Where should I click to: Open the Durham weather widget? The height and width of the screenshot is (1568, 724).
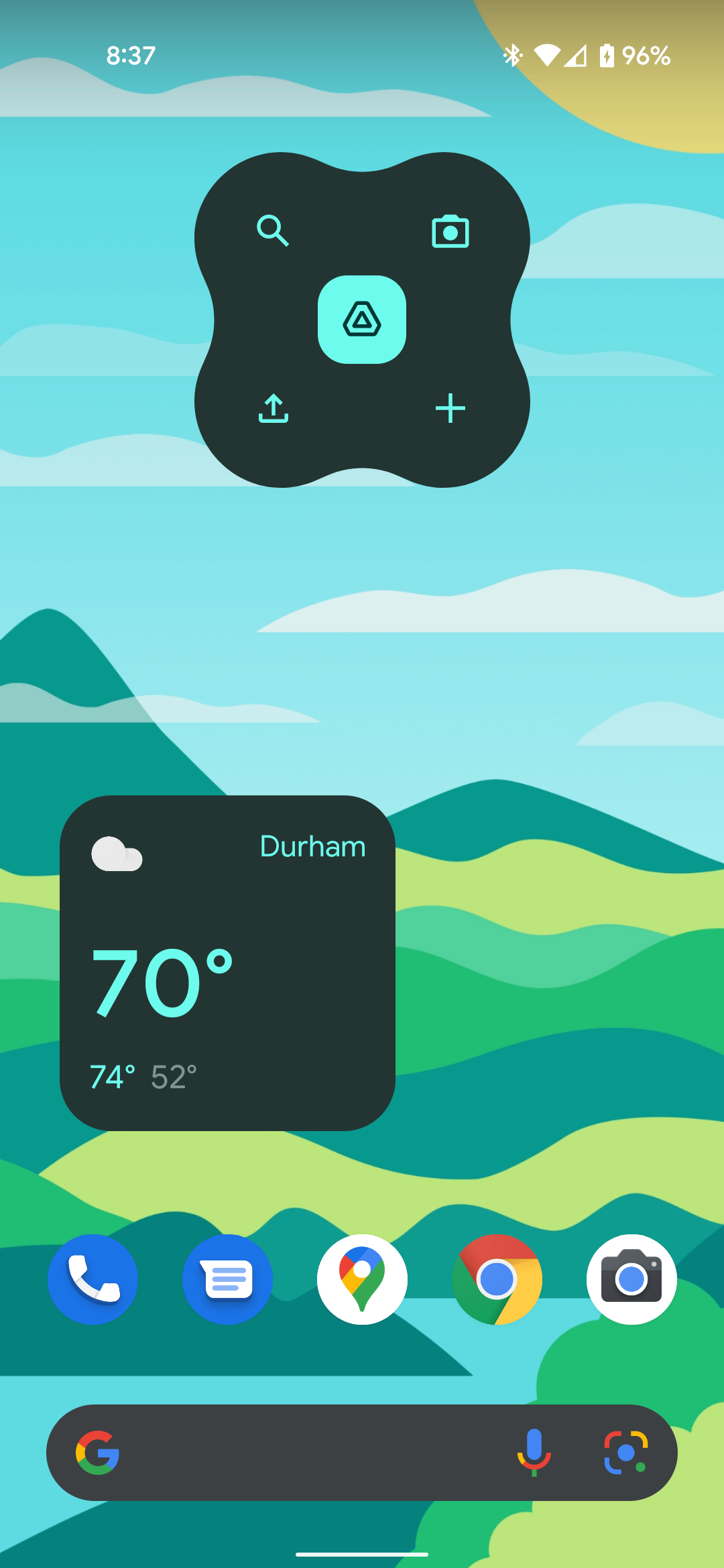point(227,963)
